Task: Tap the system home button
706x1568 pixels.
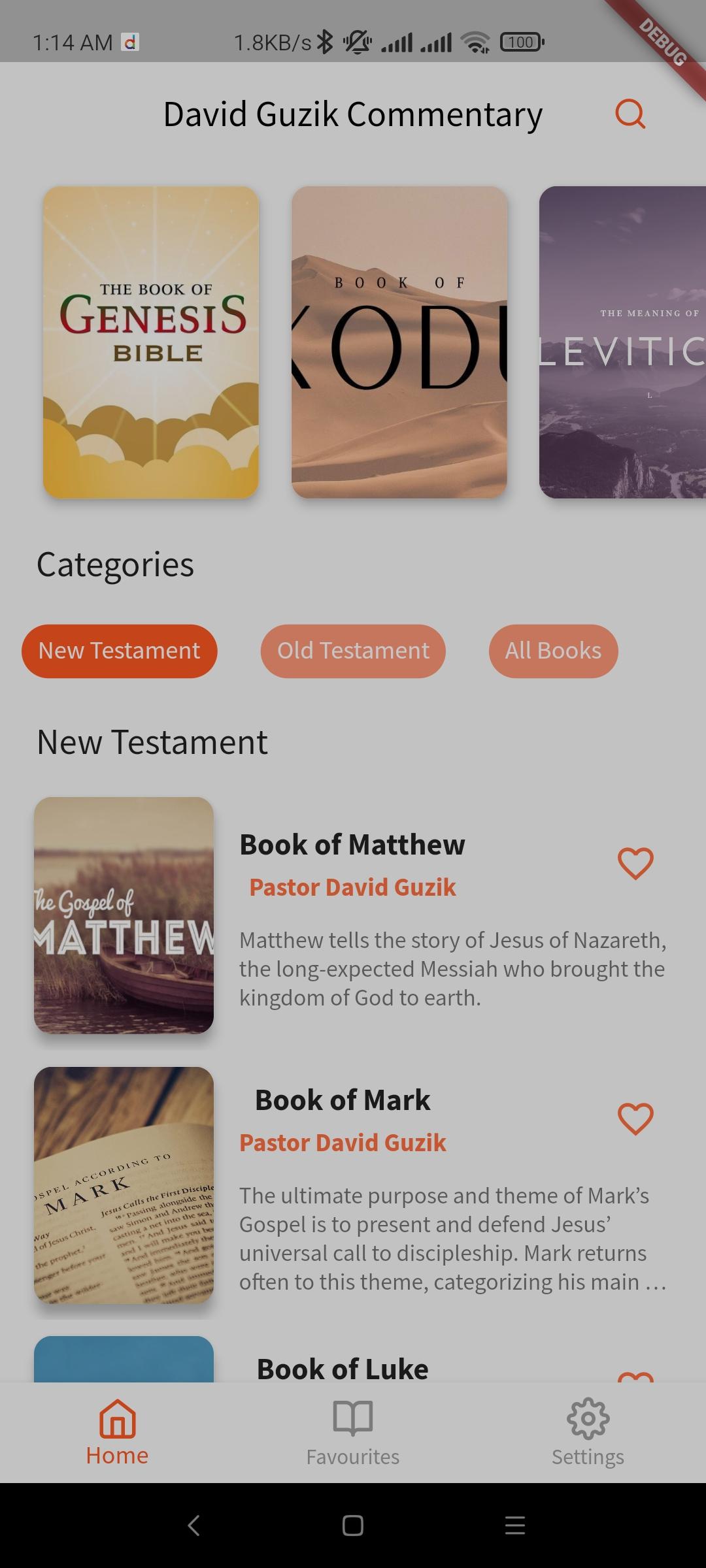Action: pos(353,1526)
